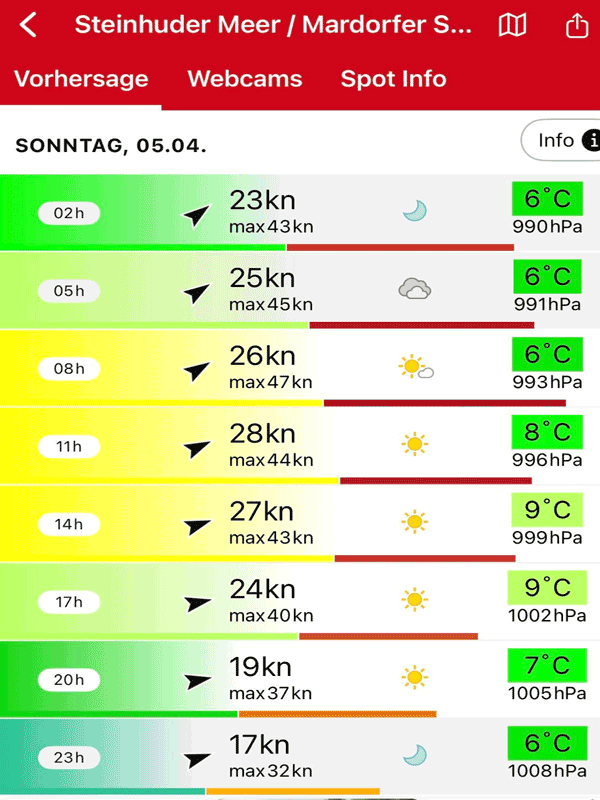
Task: Switch to the Spot Info tab
Action: click(393, 79)
